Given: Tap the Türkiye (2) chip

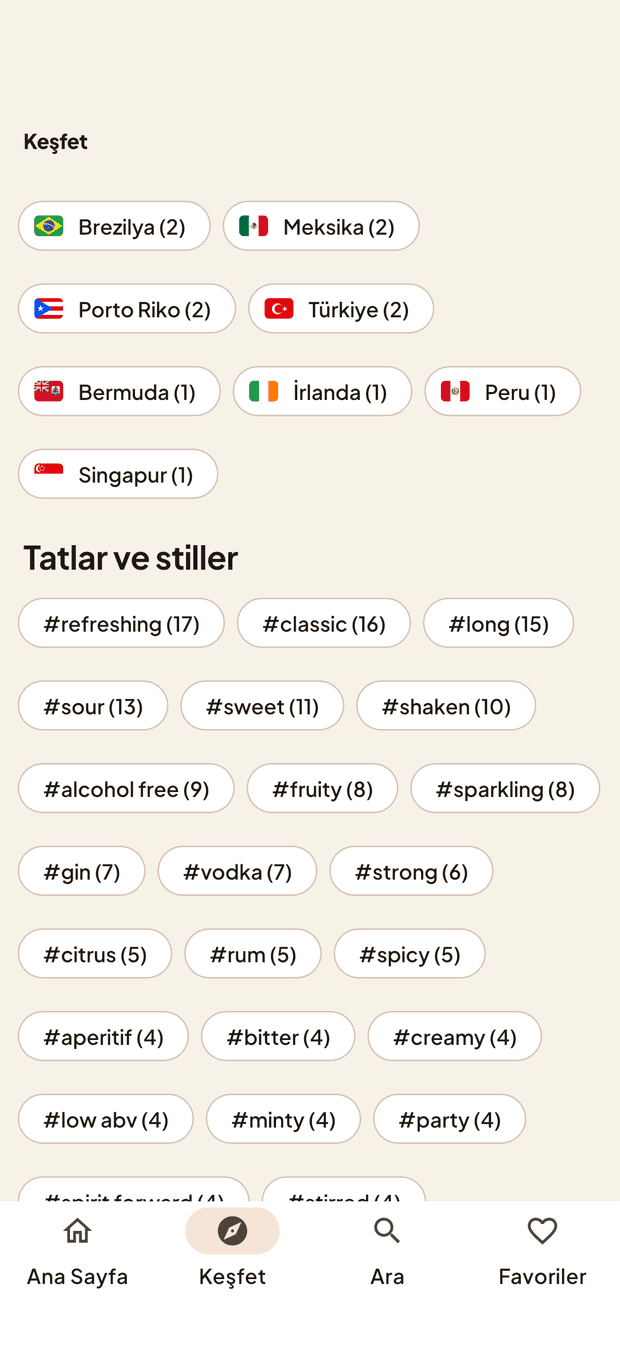Looking at the screenshot, I should 341,309.
